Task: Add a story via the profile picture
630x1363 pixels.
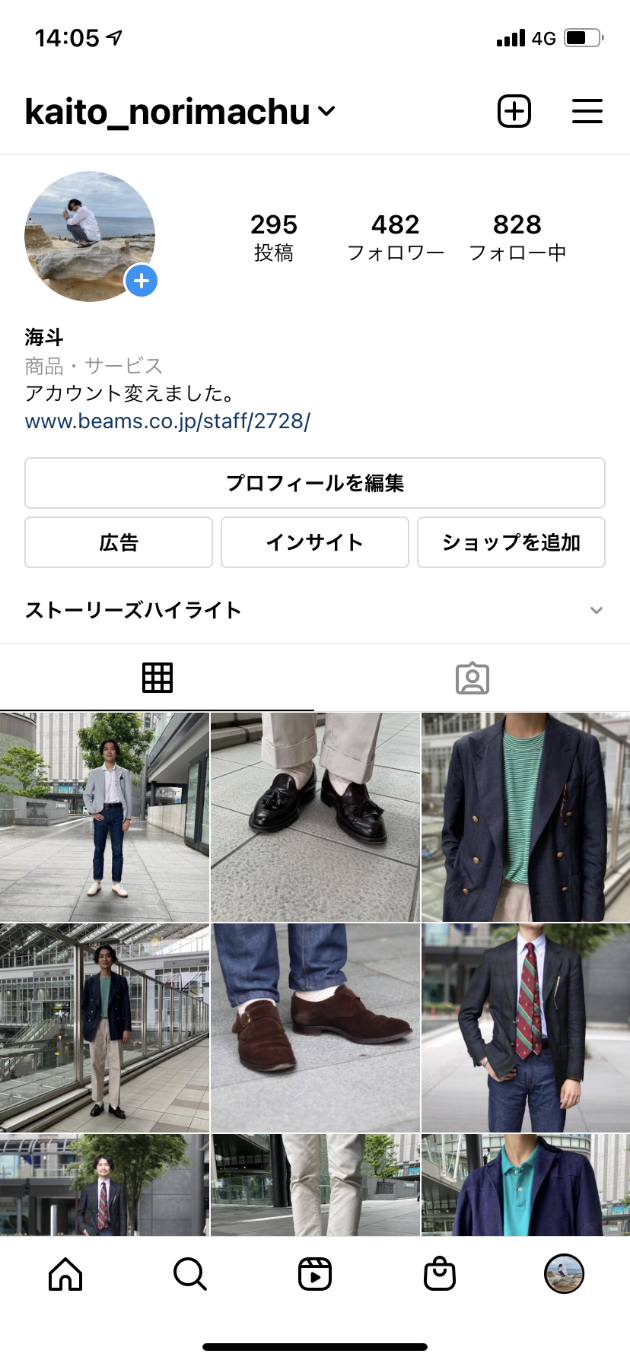Action: (140, 281)
